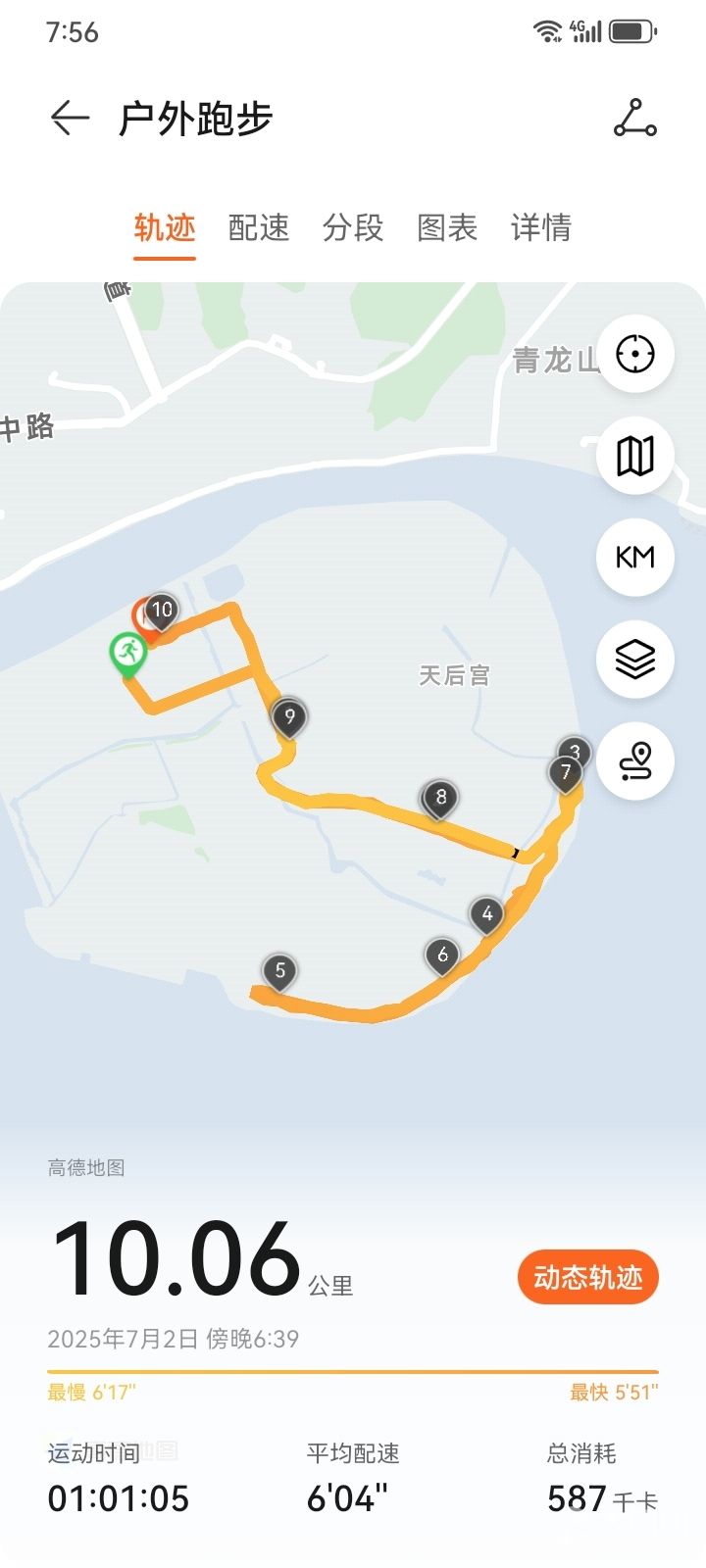This screenshot has width=706, height=1568.
Task: View the 详情 tab
Action: click(541, 227)
